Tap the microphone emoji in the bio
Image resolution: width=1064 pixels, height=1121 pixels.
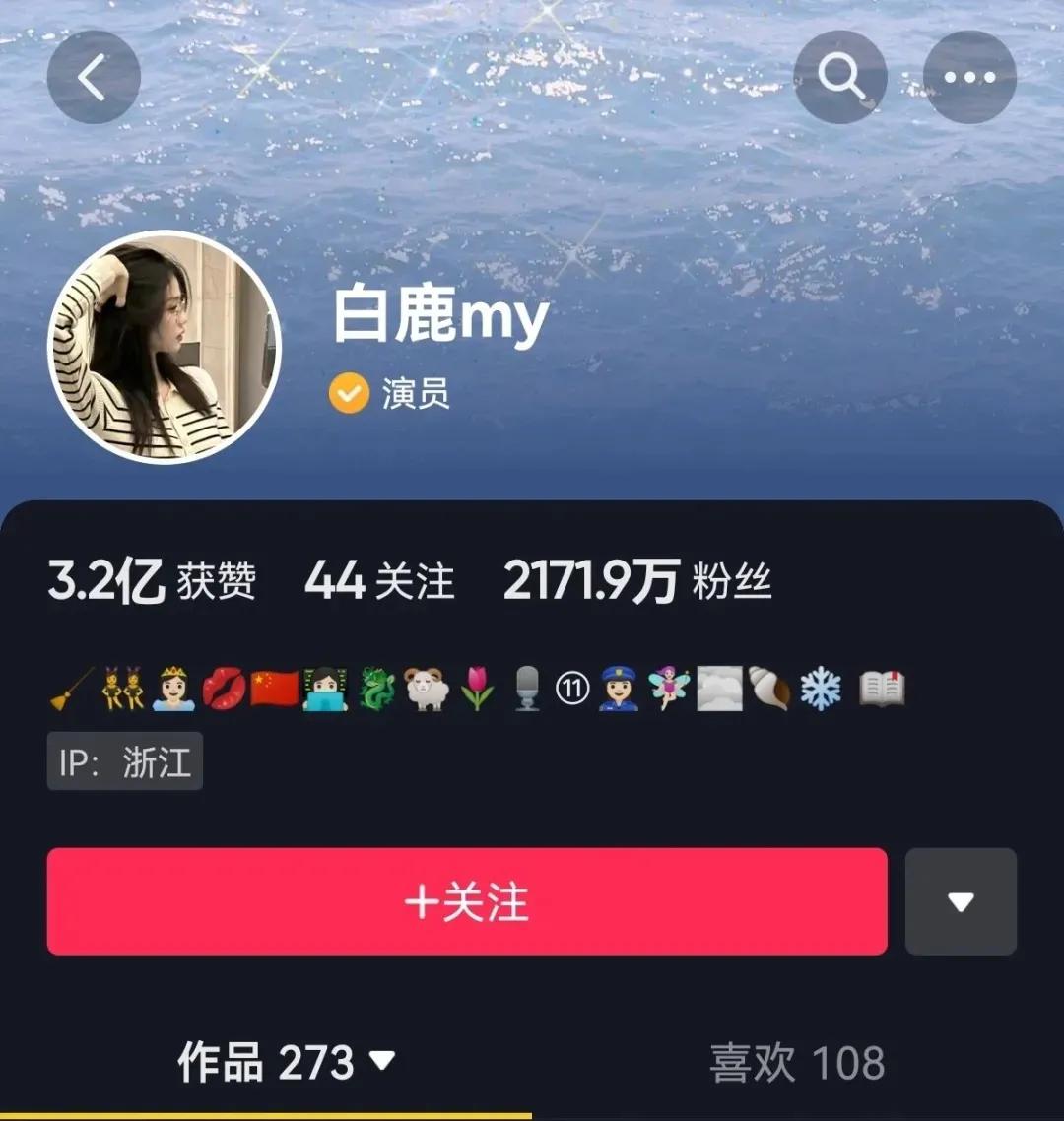click(527, 688)
